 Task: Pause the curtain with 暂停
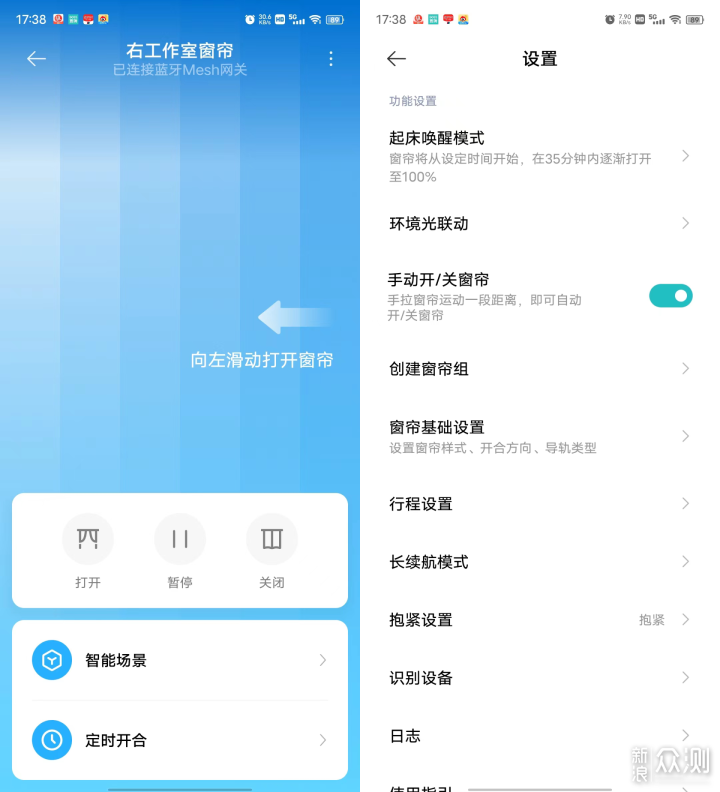[x=180, y=541]
